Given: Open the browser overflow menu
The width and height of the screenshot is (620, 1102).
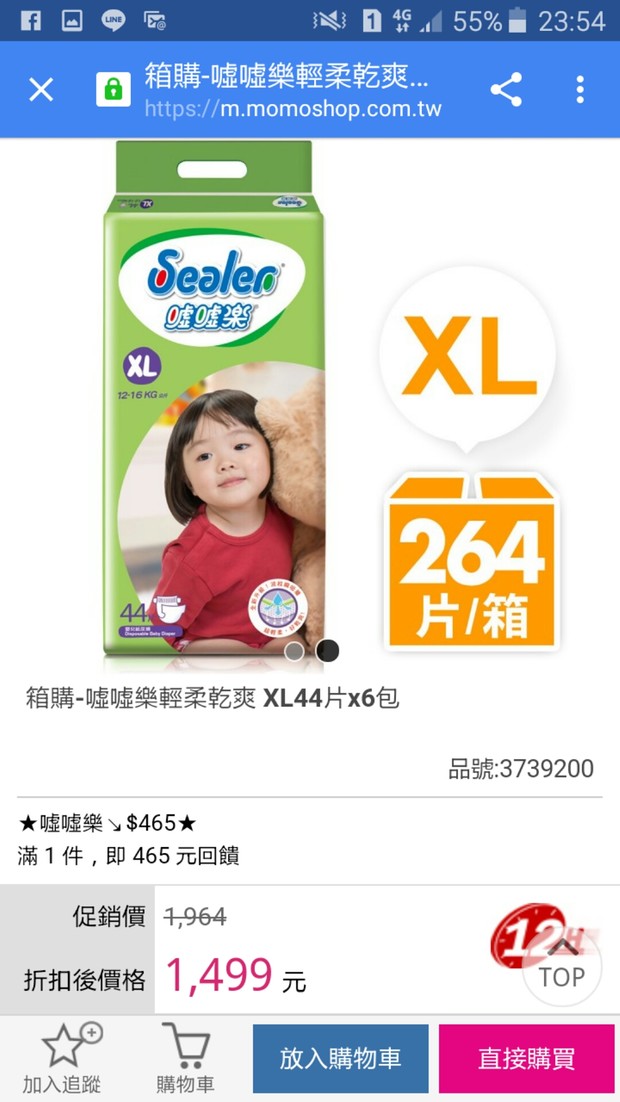Looking at the screenshot, I should point(580,90).
